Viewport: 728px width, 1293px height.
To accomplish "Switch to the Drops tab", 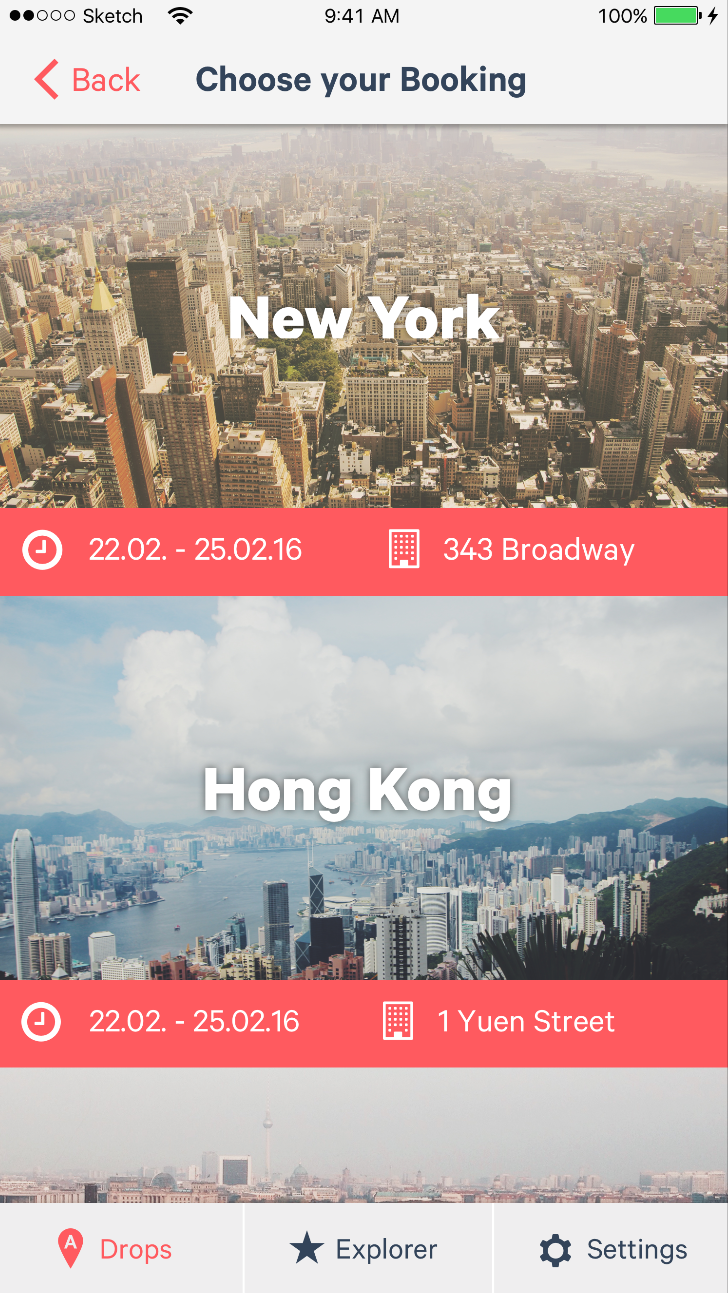I will pos(115,1249).
